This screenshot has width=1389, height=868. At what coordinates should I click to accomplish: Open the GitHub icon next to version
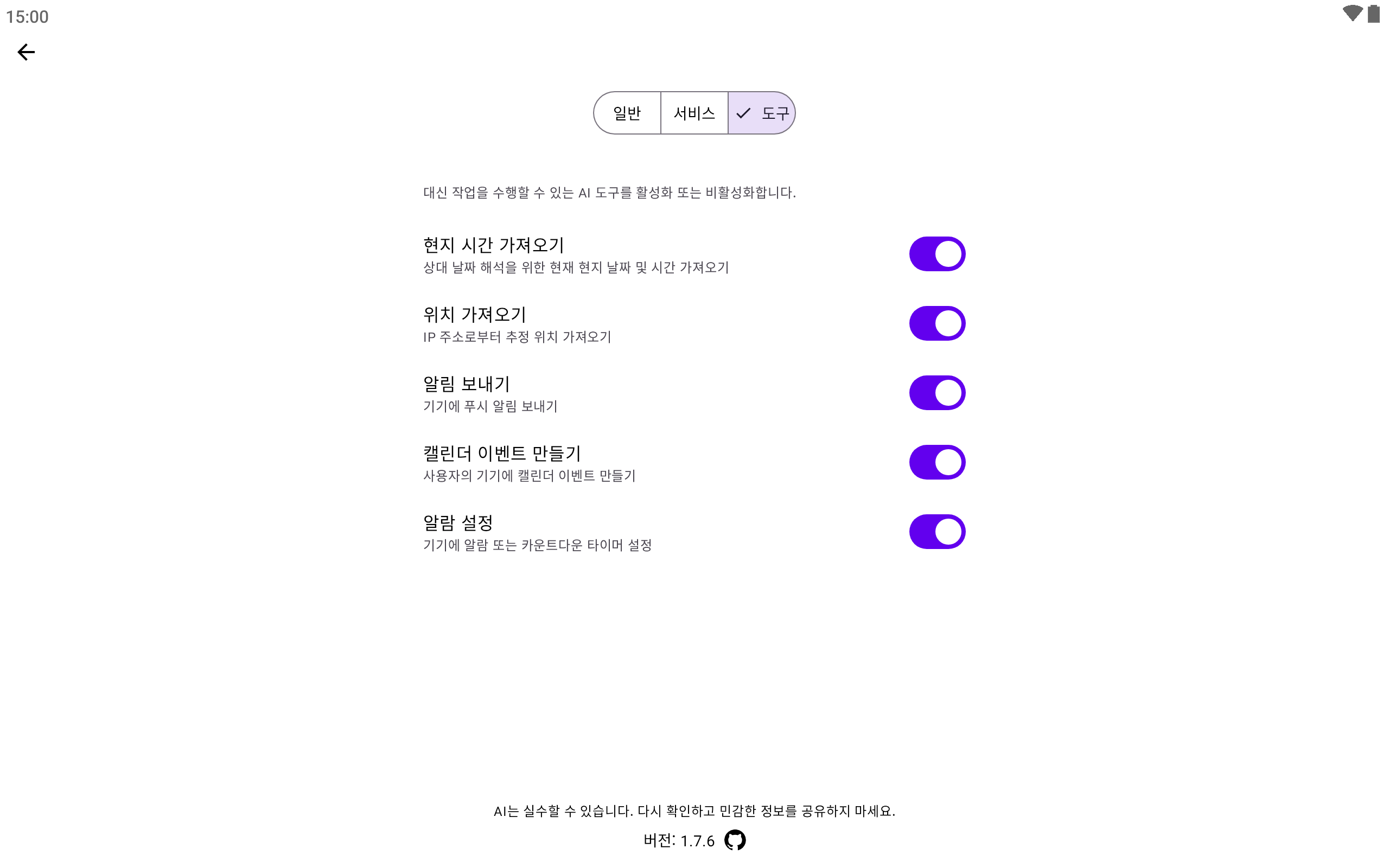click(x=735, y=840)
